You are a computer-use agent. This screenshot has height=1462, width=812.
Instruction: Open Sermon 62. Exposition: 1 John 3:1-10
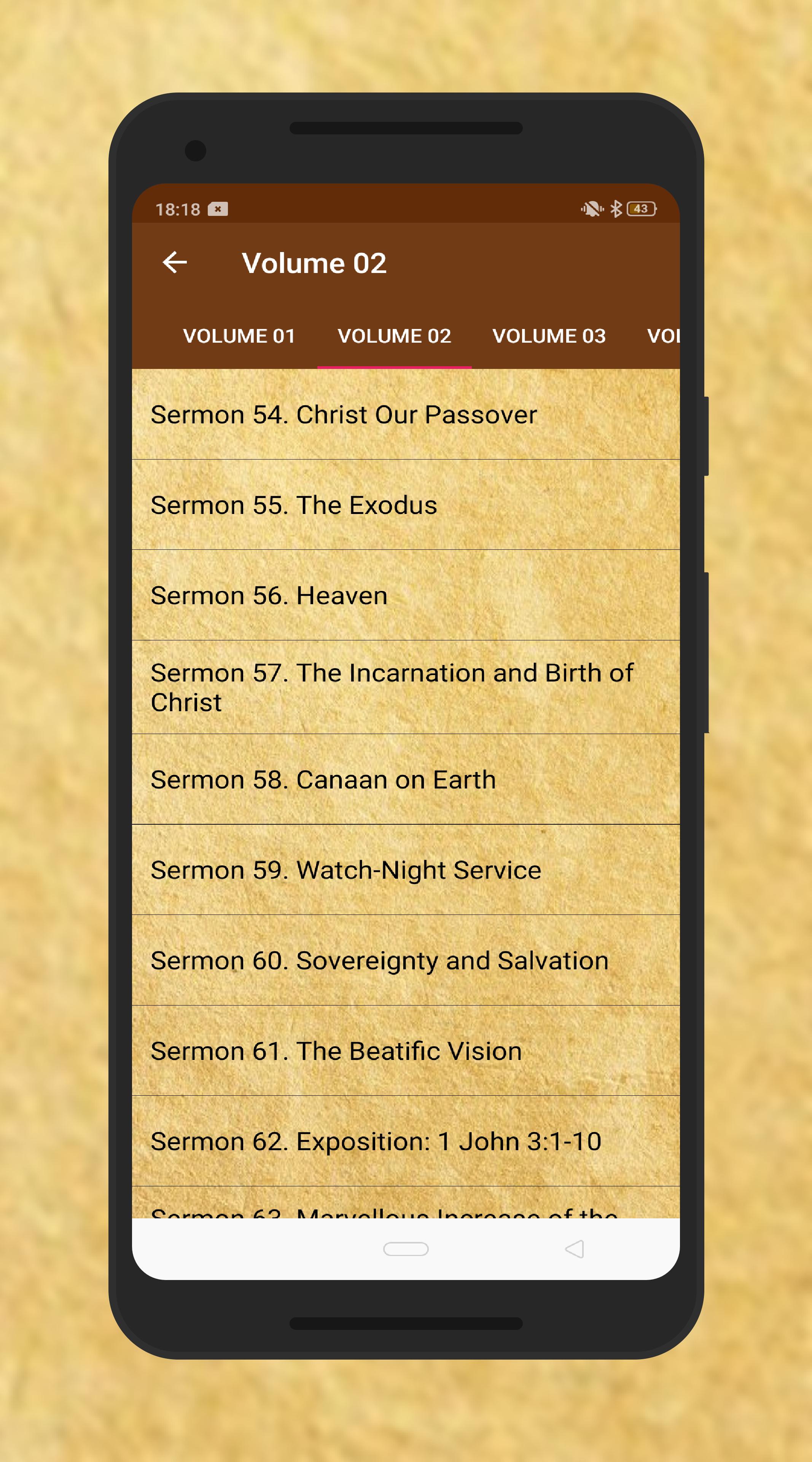[x=406, y=1141]
